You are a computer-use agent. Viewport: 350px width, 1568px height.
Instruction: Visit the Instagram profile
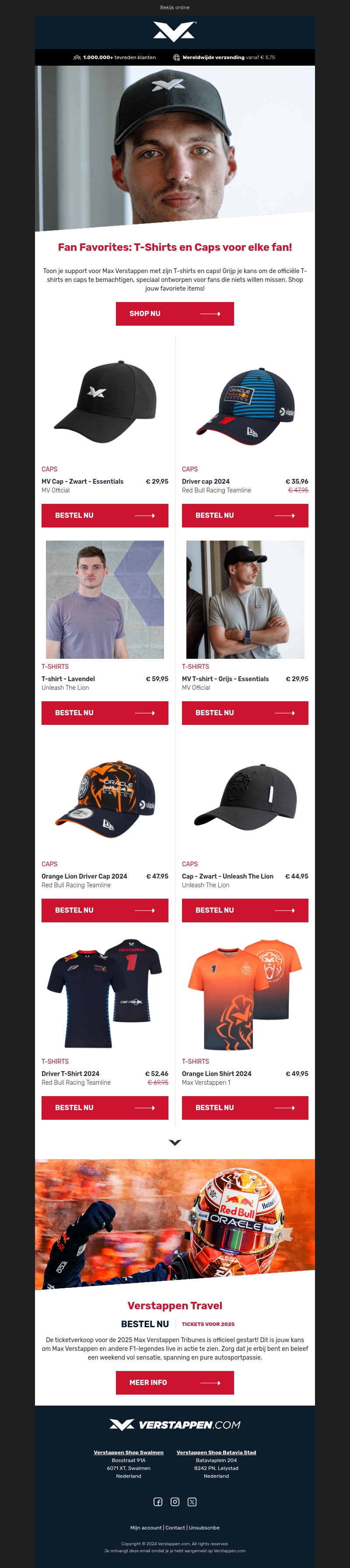pyautogui.click(x=175, y=1501)
